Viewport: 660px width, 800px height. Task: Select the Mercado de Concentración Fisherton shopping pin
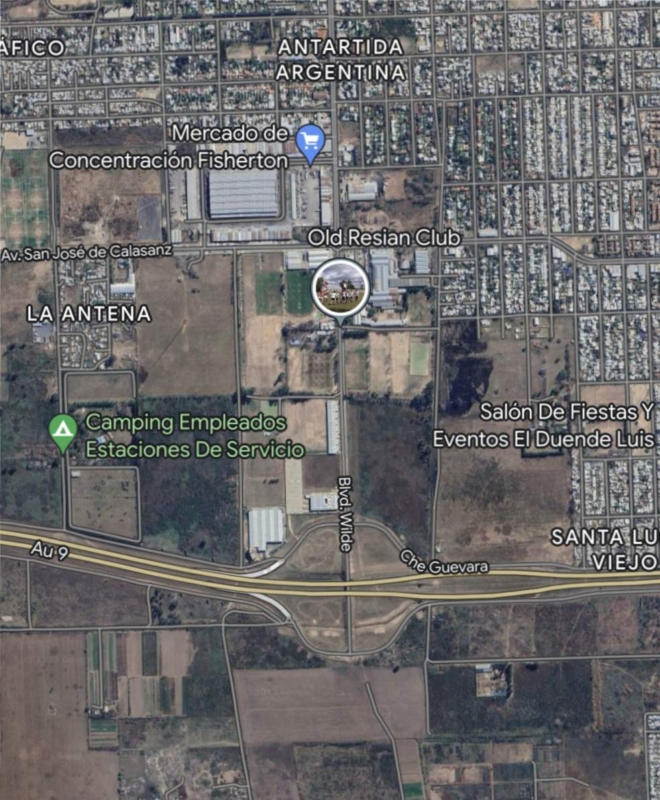pyautogui.click(x=311, y=141)
